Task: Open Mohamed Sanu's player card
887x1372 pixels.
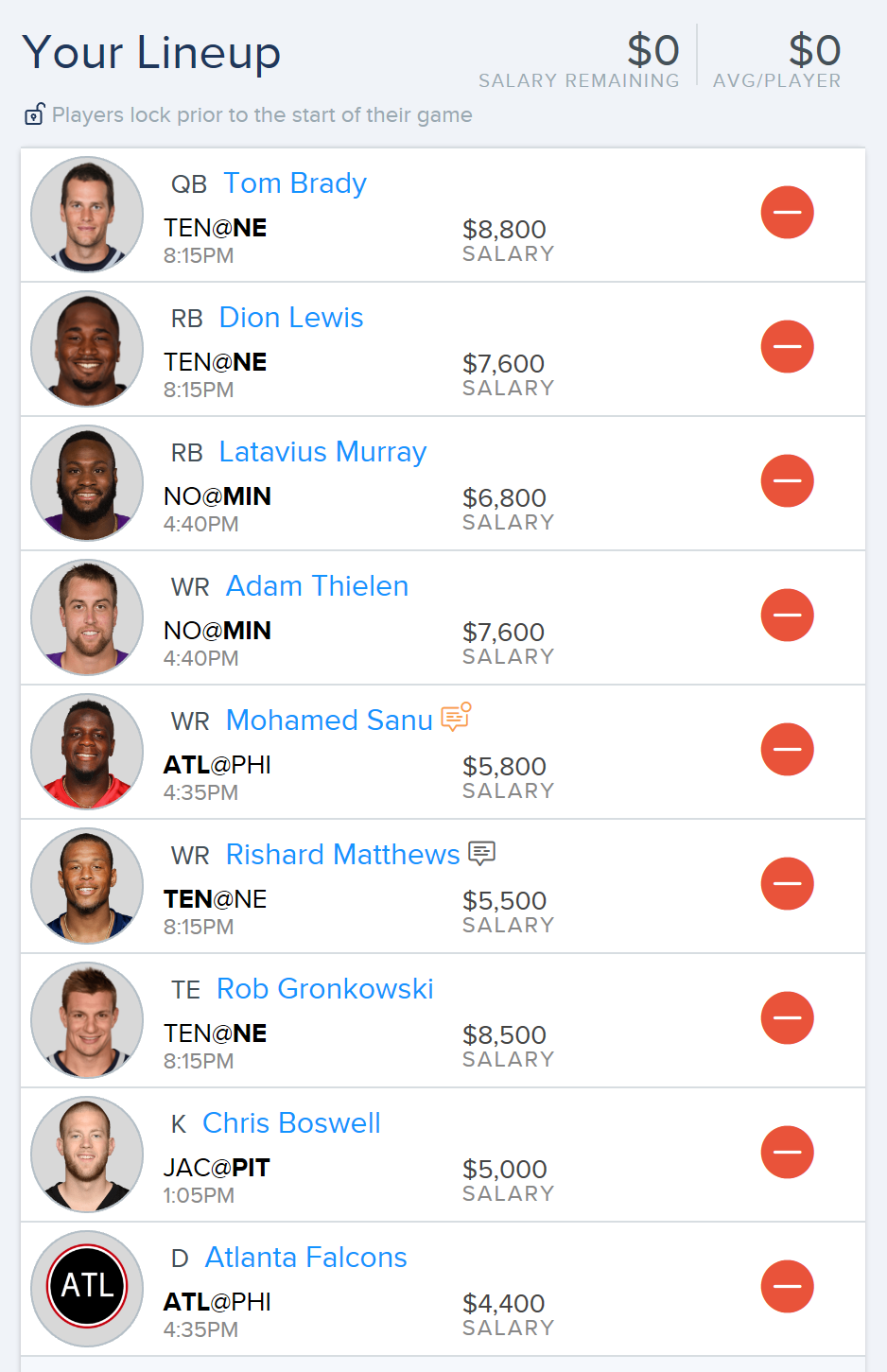Action: 328,721
